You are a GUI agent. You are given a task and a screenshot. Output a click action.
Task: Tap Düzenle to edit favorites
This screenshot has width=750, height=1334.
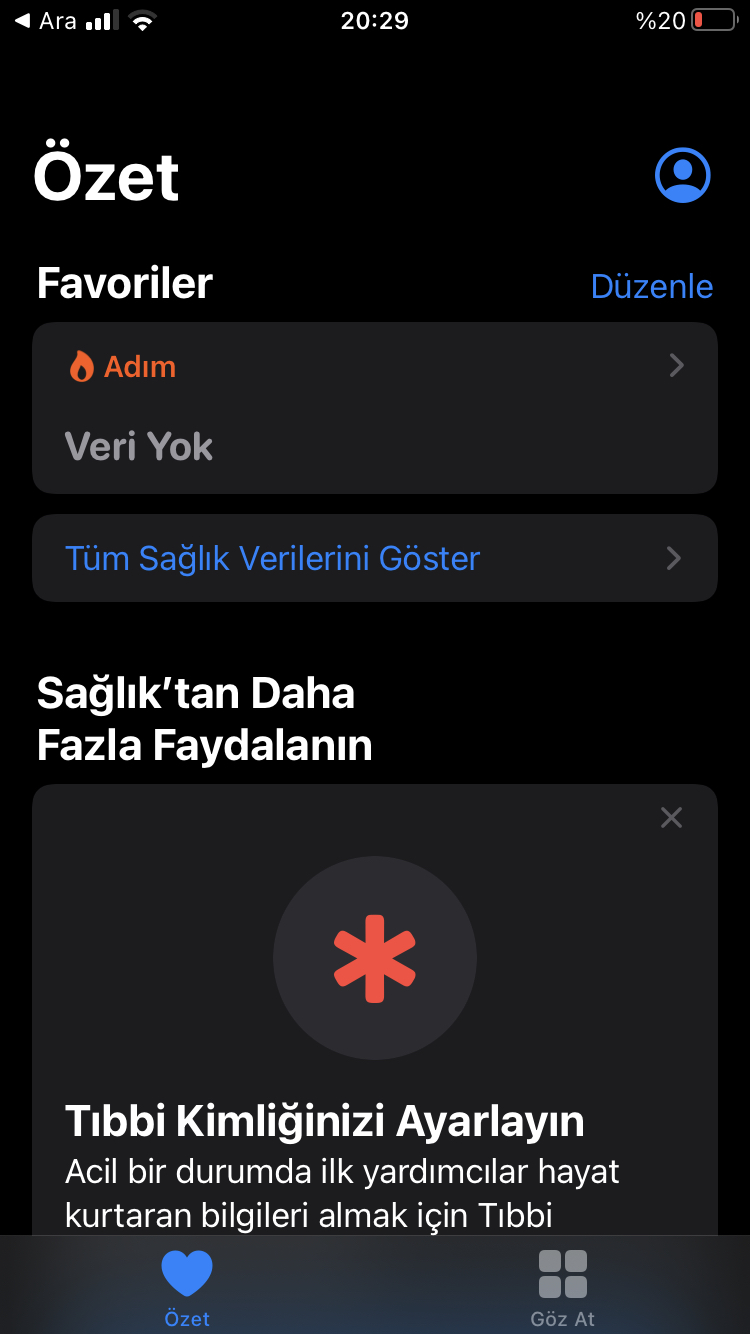click(652, 286)
